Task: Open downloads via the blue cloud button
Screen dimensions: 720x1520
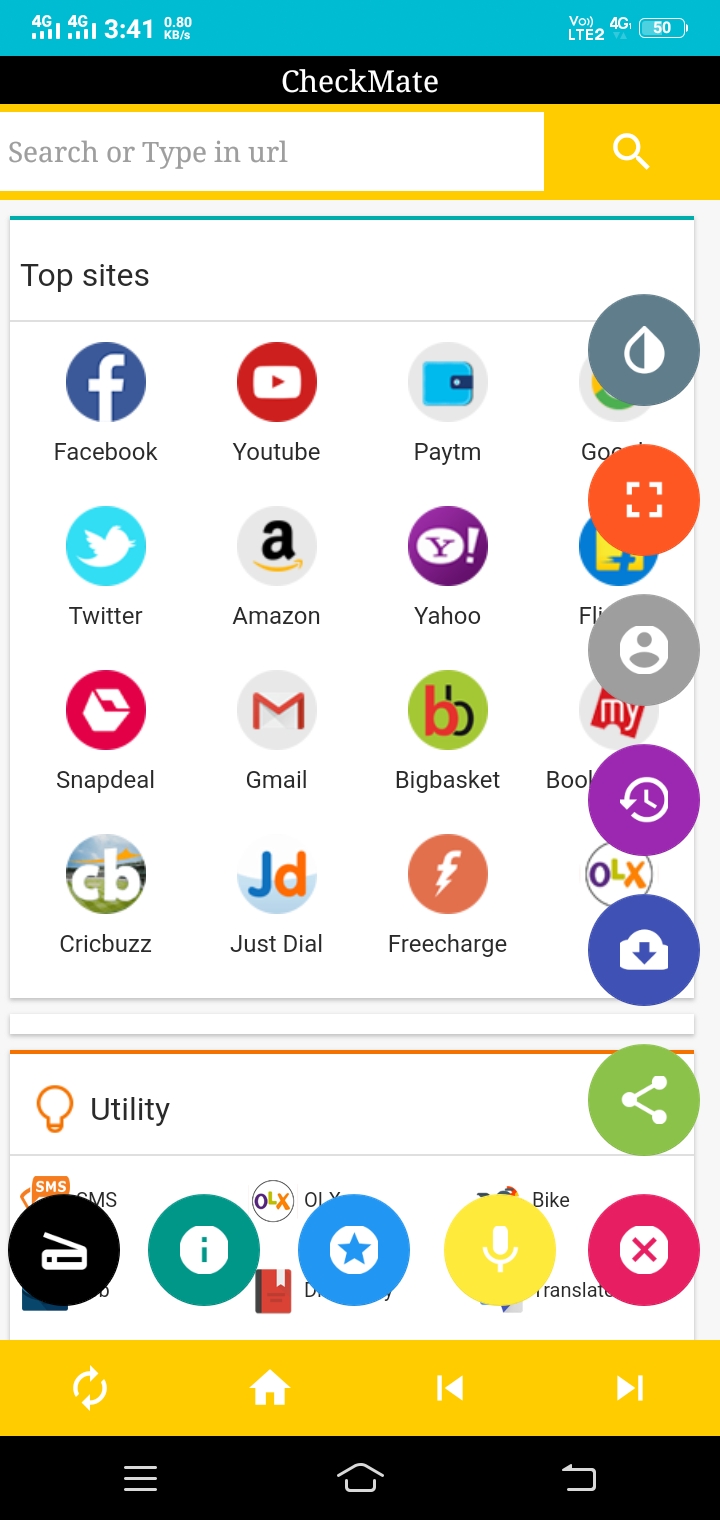Action: pyautogui.click(x=644, y=950)
